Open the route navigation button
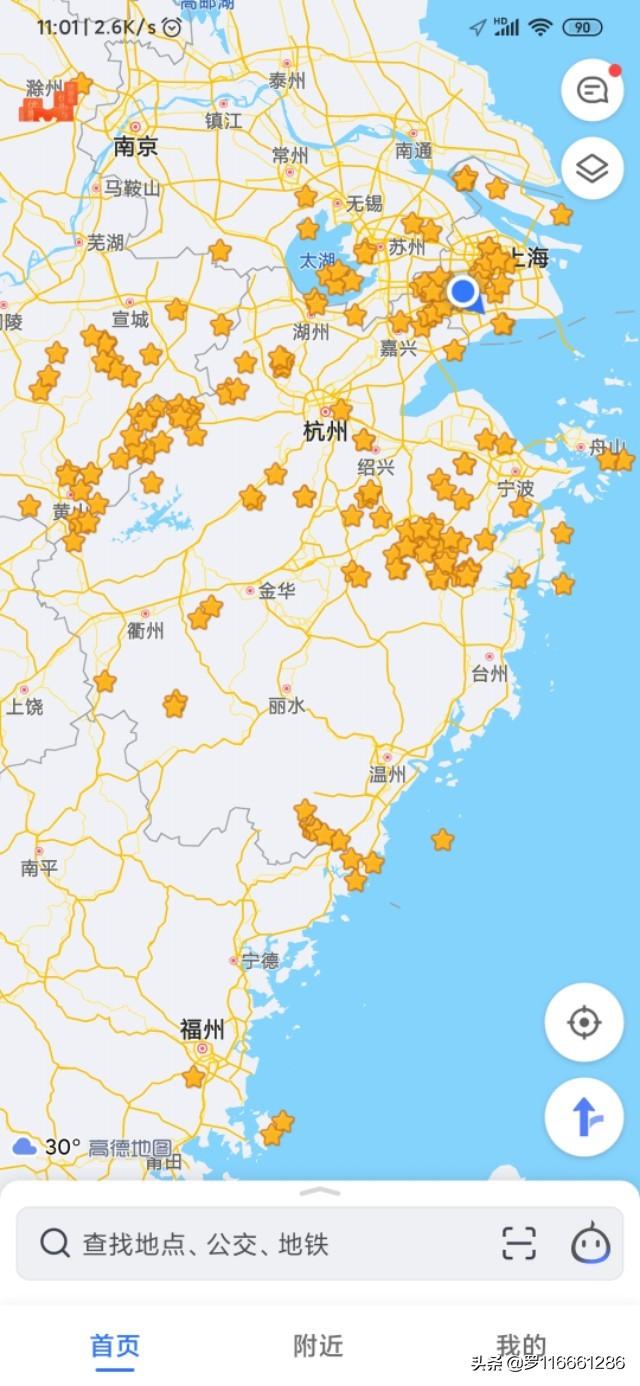The width and height of the screenshot is (640, 1386). (x=584, y=1117)
